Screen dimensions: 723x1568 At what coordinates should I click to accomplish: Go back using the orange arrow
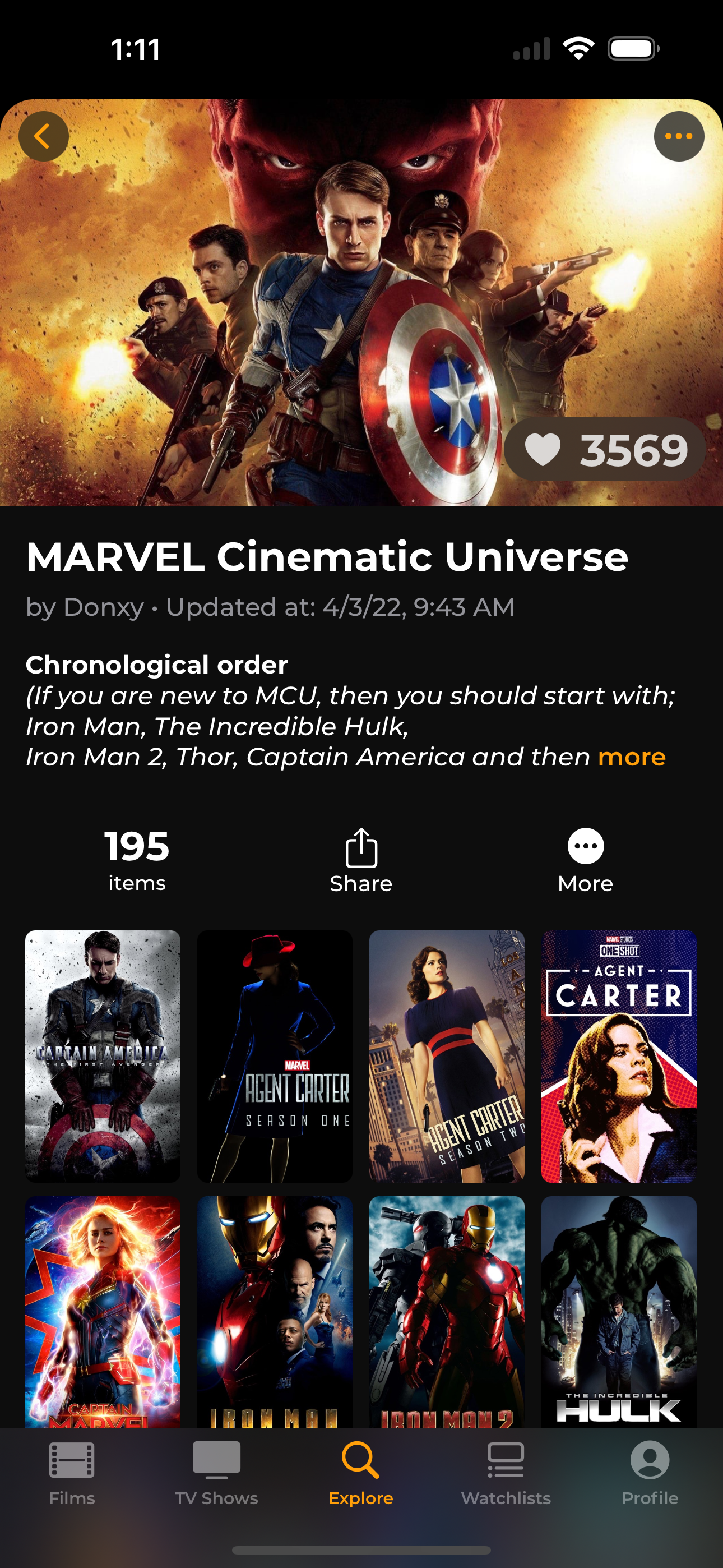pos(43,136)
